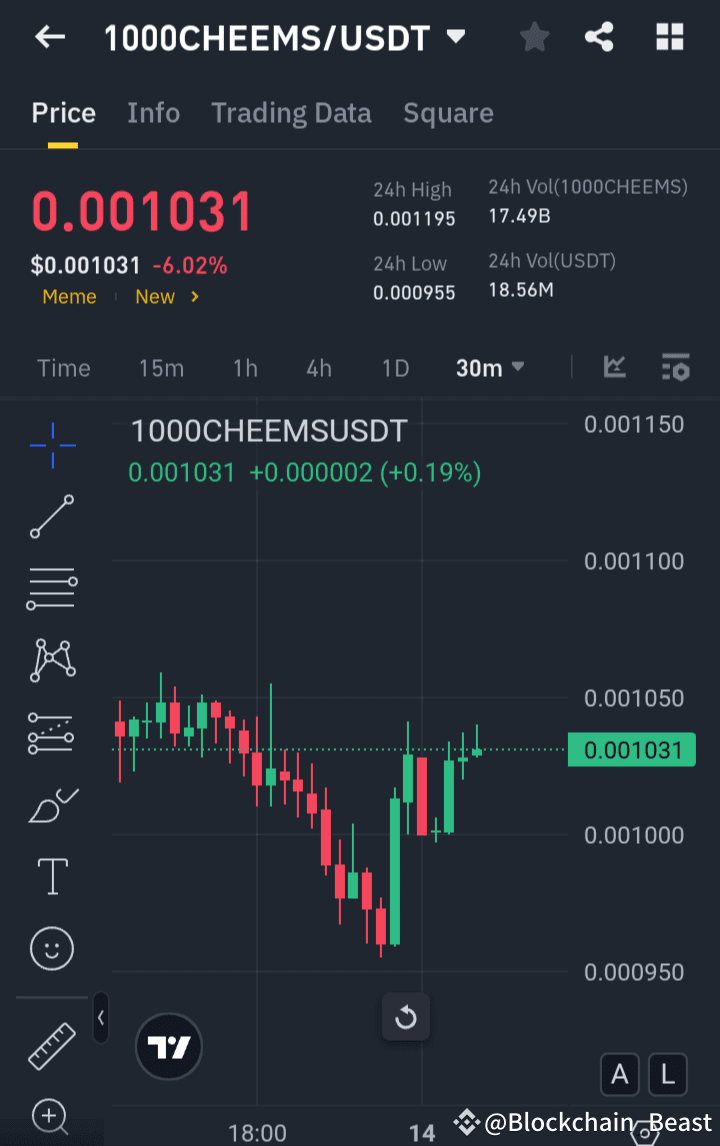Open the horizontal lines drawing tool
The width and height of the screenshot is (720, 1146).
[x=51, y=588]
